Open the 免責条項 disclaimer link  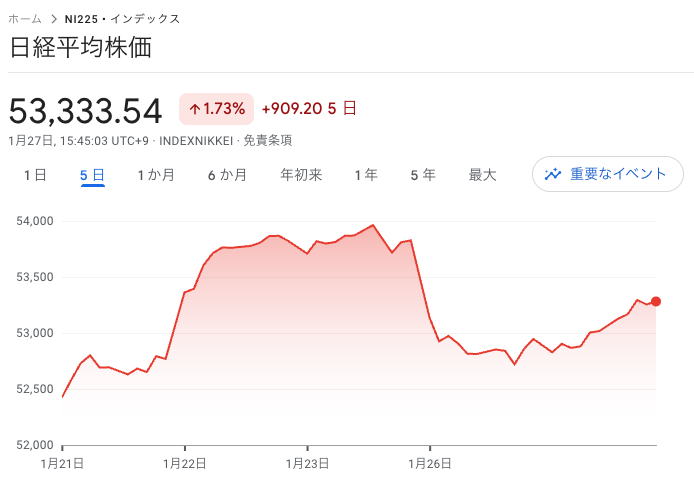coord(268,141)
